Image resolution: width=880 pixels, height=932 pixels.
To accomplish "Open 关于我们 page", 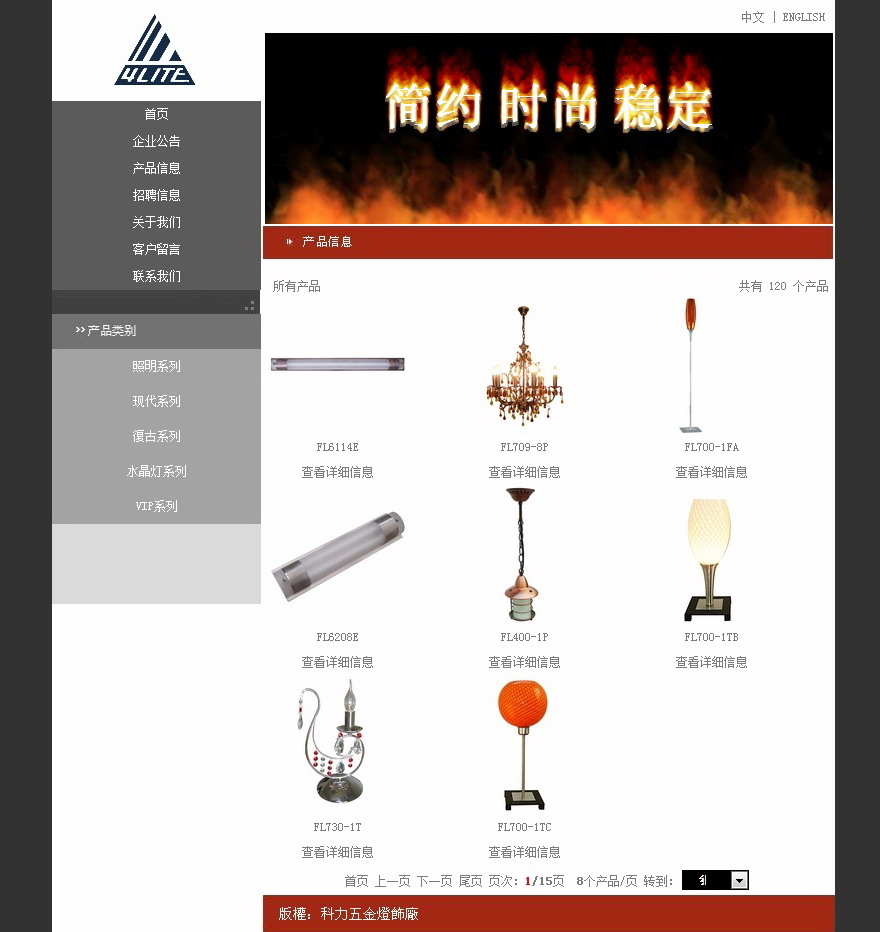I will (156, 222).
